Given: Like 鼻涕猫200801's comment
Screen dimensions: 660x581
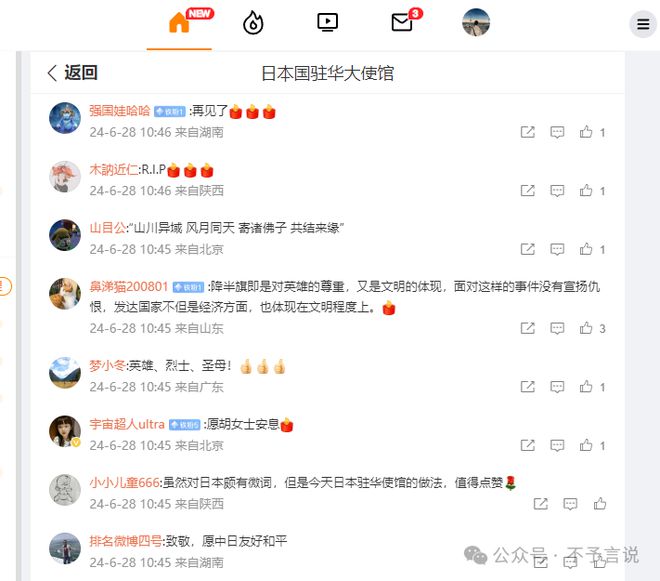Looking at the screenshot, I should tap(587, 328).
